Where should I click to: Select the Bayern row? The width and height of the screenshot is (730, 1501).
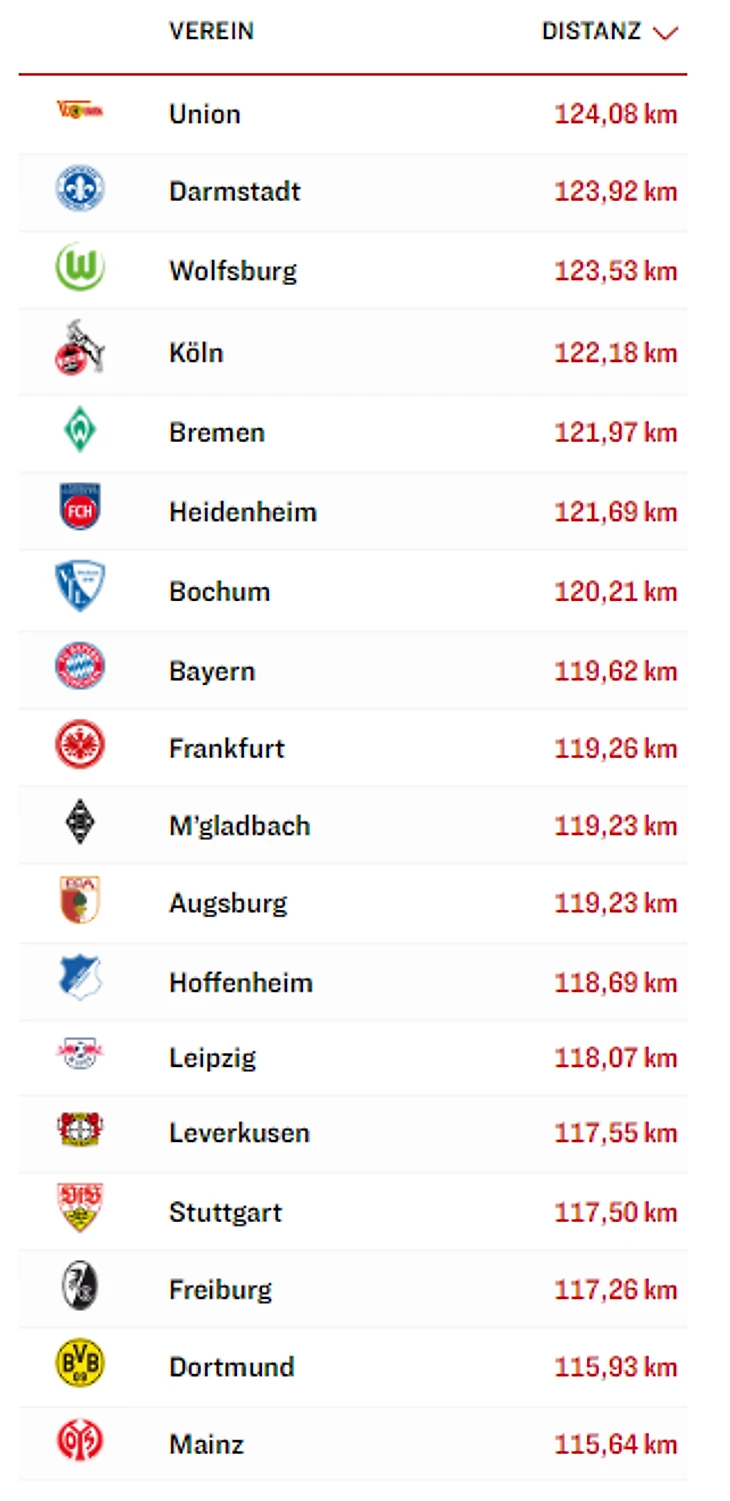(x=212, y=671)
